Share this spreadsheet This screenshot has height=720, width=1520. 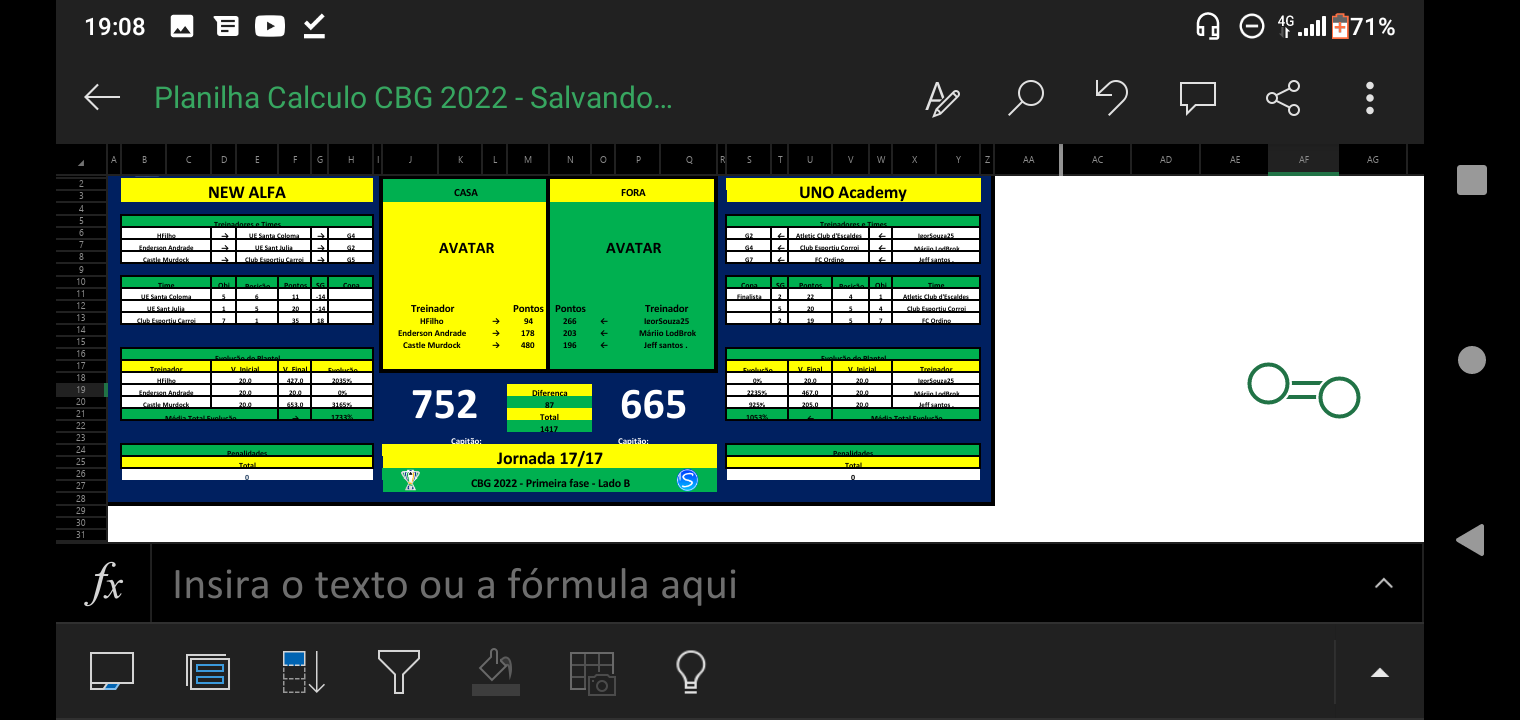pyautogui.click(x=1283, y=97)
